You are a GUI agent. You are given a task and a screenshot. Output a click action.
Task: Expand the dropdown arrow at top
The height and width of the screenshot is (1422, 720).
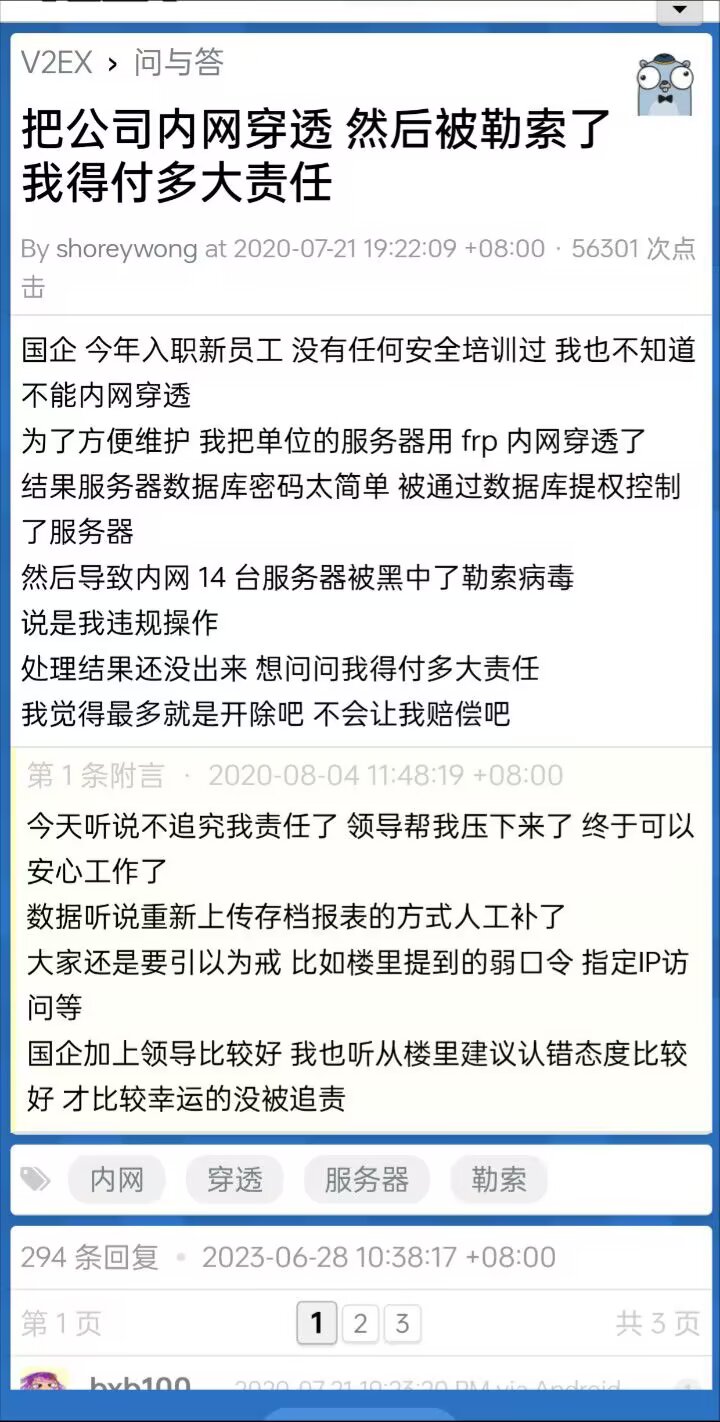pyautogui.click(x=680, y=10)
